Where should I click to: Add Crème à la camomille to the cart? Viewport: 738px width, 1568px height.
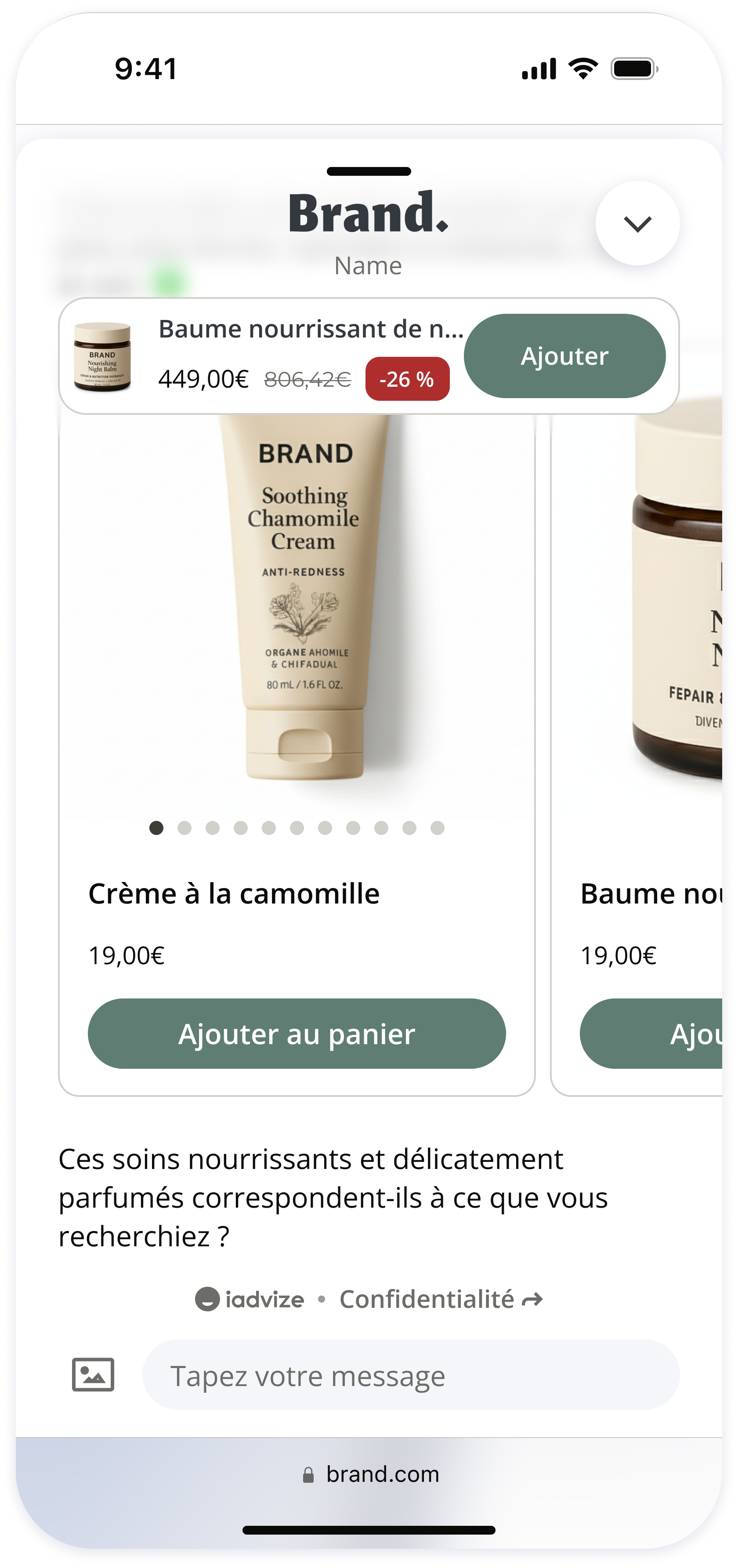pyautogui.click(x=296, y=1034)
